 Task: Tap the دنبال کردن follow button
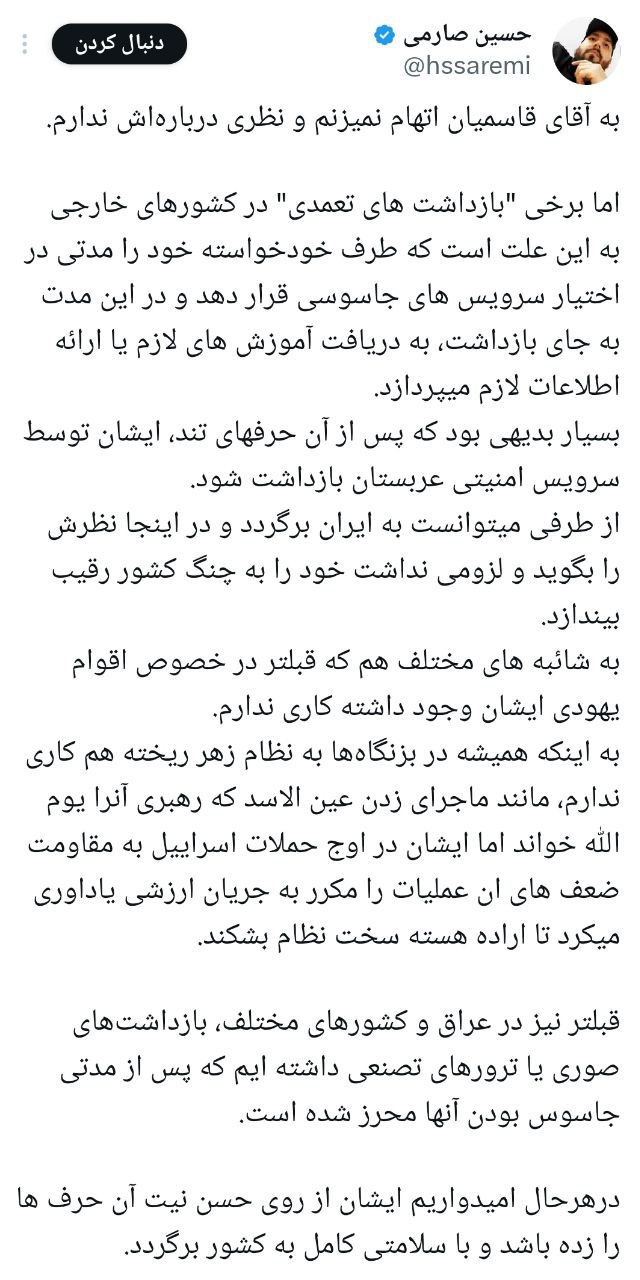click(x=120, y=45)
